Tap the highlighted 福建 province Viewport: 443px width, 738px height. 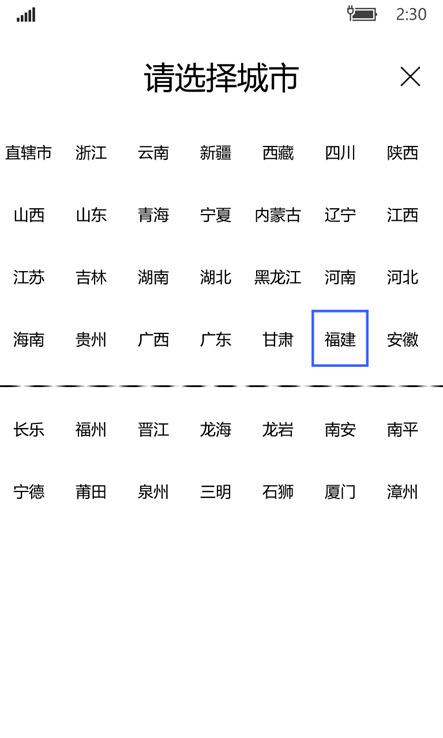pos(340,338)
